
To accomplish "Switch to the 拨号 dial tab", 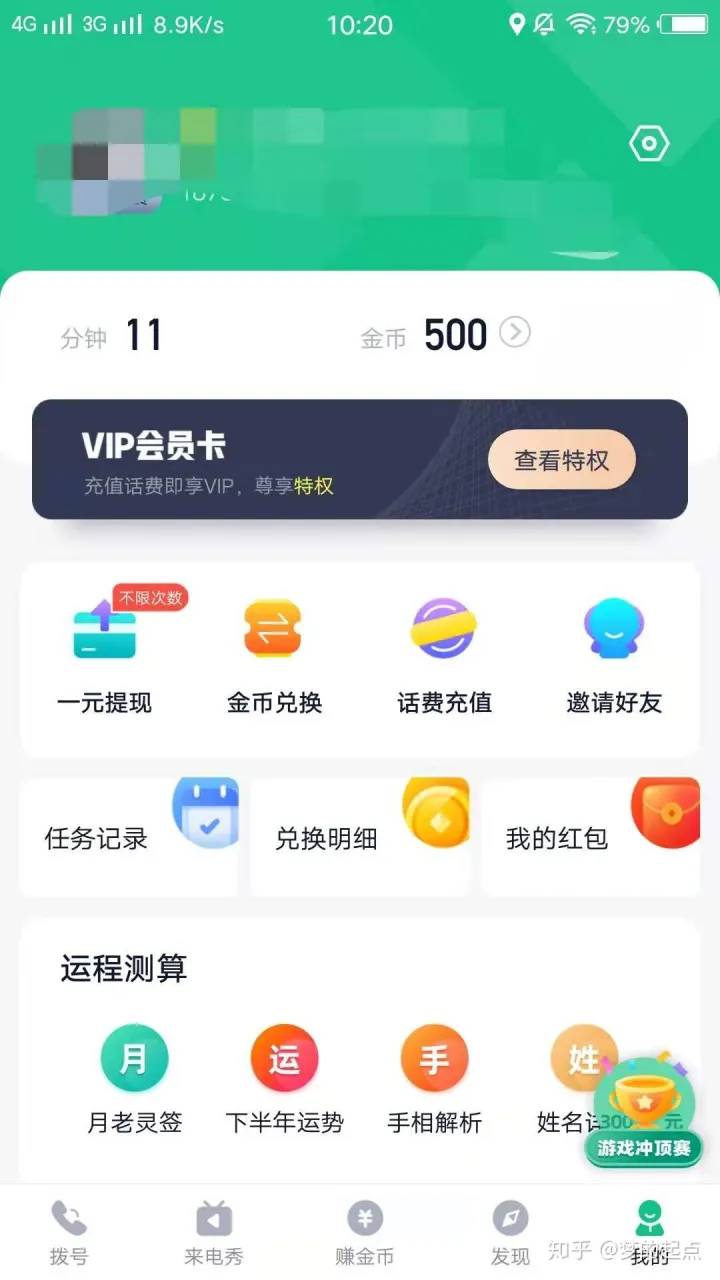I will [x=68, y=1232].
